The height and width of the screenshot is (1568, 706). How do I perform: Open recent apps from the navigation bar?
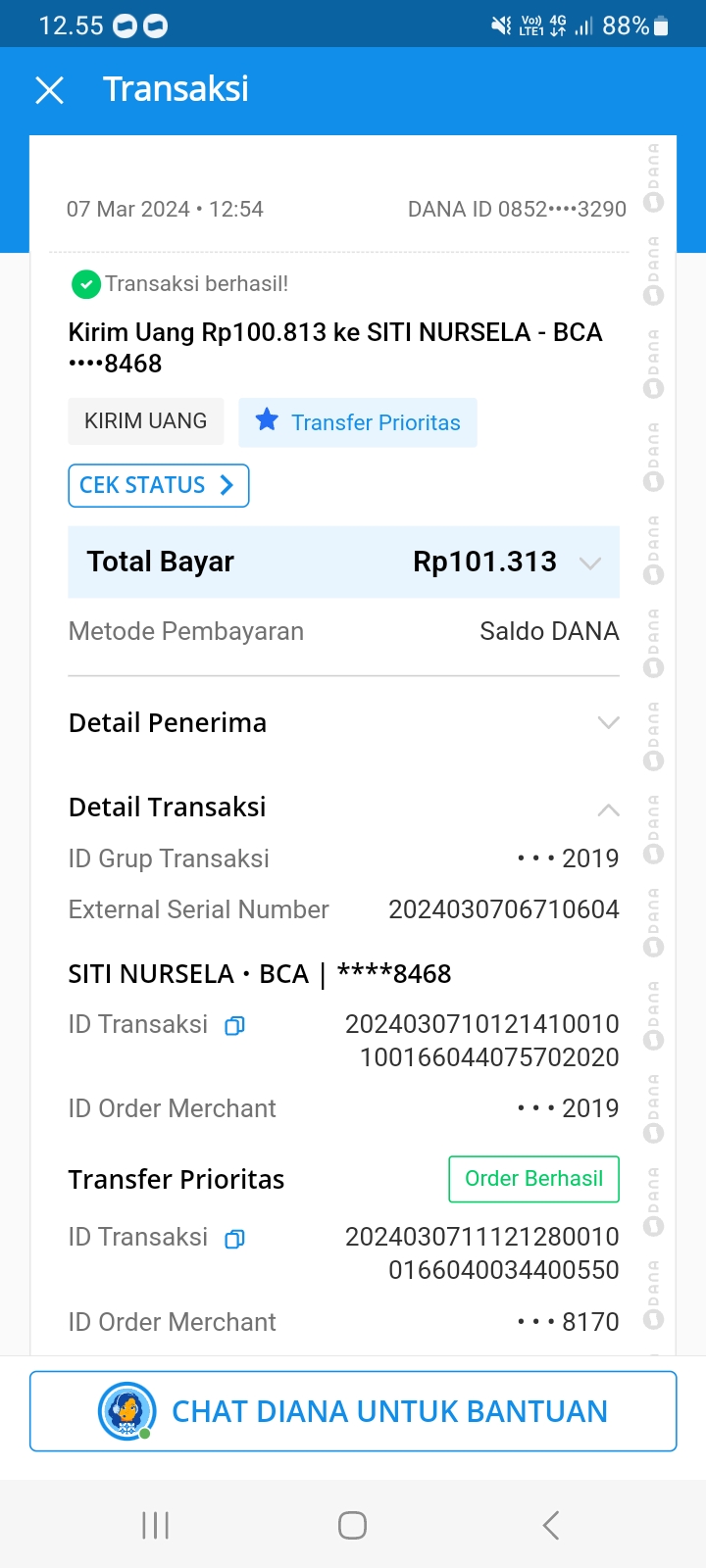coord(156,1525)
